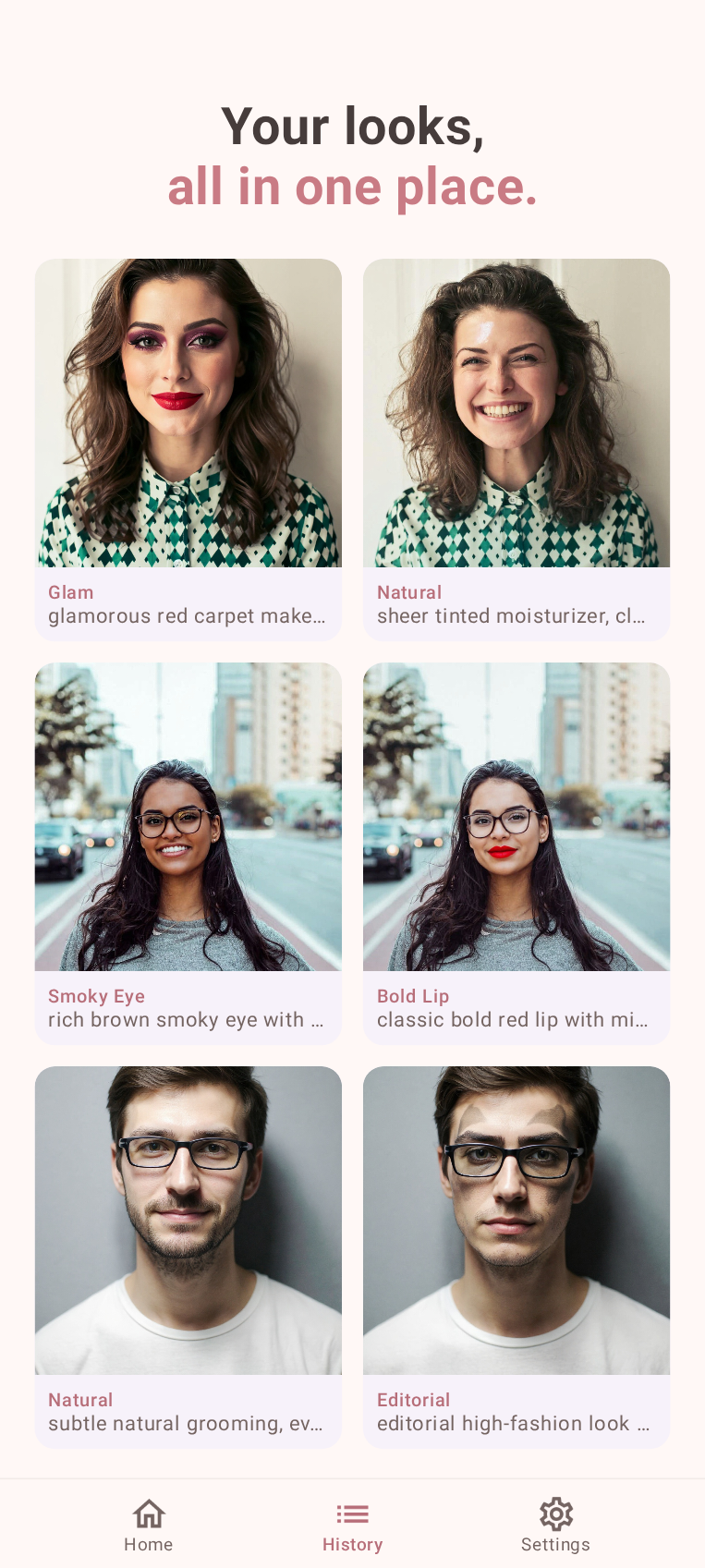The image size is (705, 1568).
Task: Tap the Settings text label
Action: [x=555, y=1543]
